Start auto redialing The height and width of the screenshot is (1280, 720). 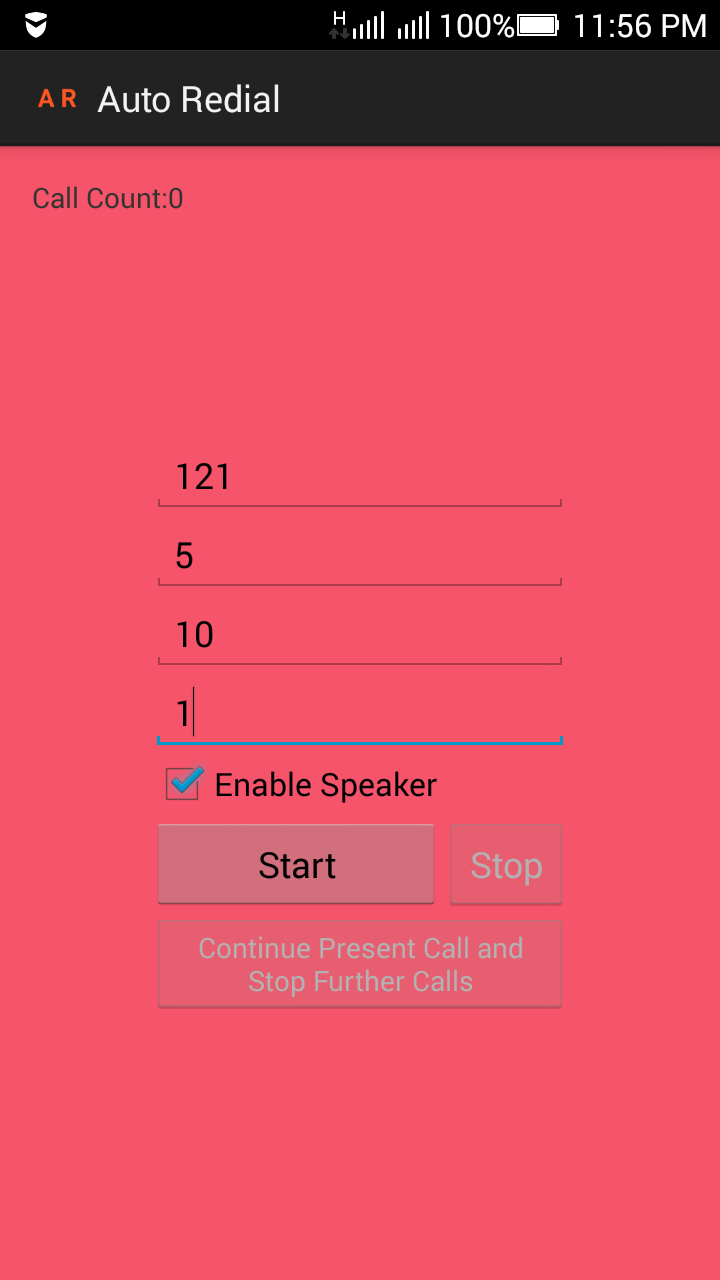click(296, 865)
